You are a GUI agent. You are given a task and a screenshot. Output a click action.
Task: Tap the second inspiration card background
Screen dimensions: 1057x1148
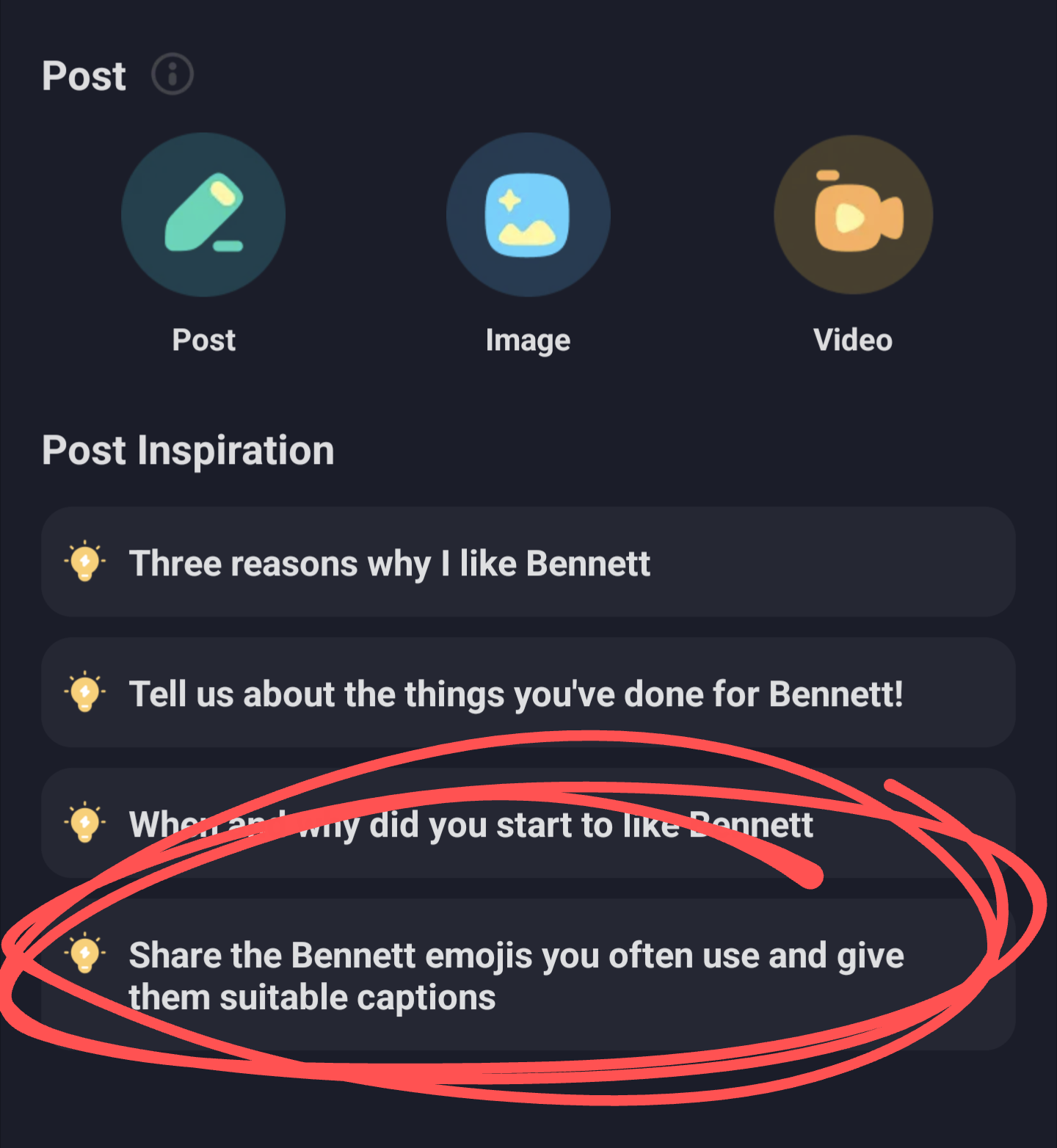pyautogui.click(x=528, y=693)
